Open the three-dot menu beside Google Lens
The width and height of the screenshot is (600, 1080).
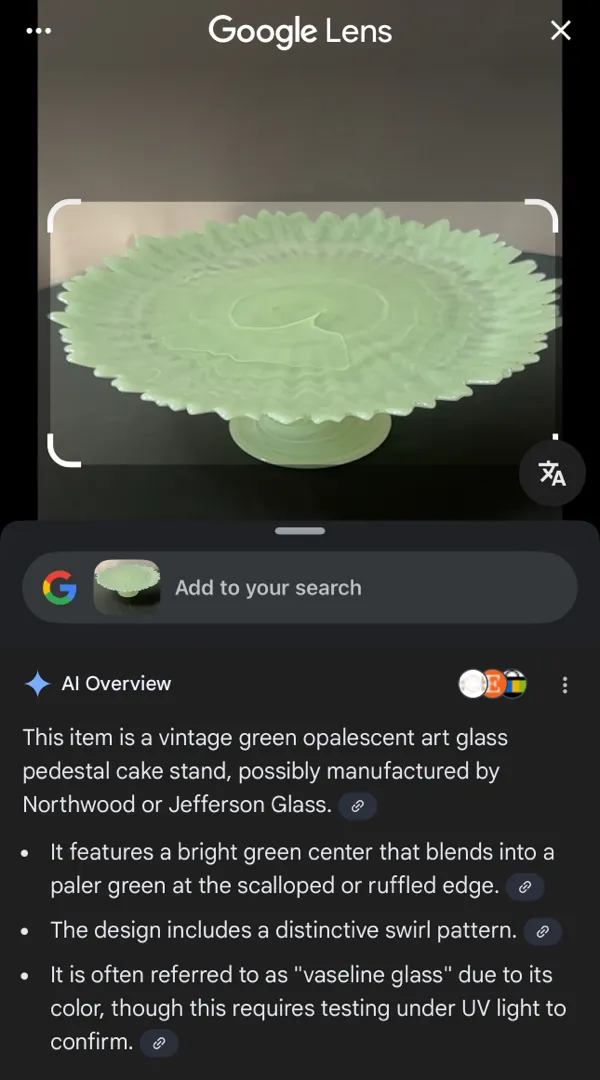[x=39, y=31]
